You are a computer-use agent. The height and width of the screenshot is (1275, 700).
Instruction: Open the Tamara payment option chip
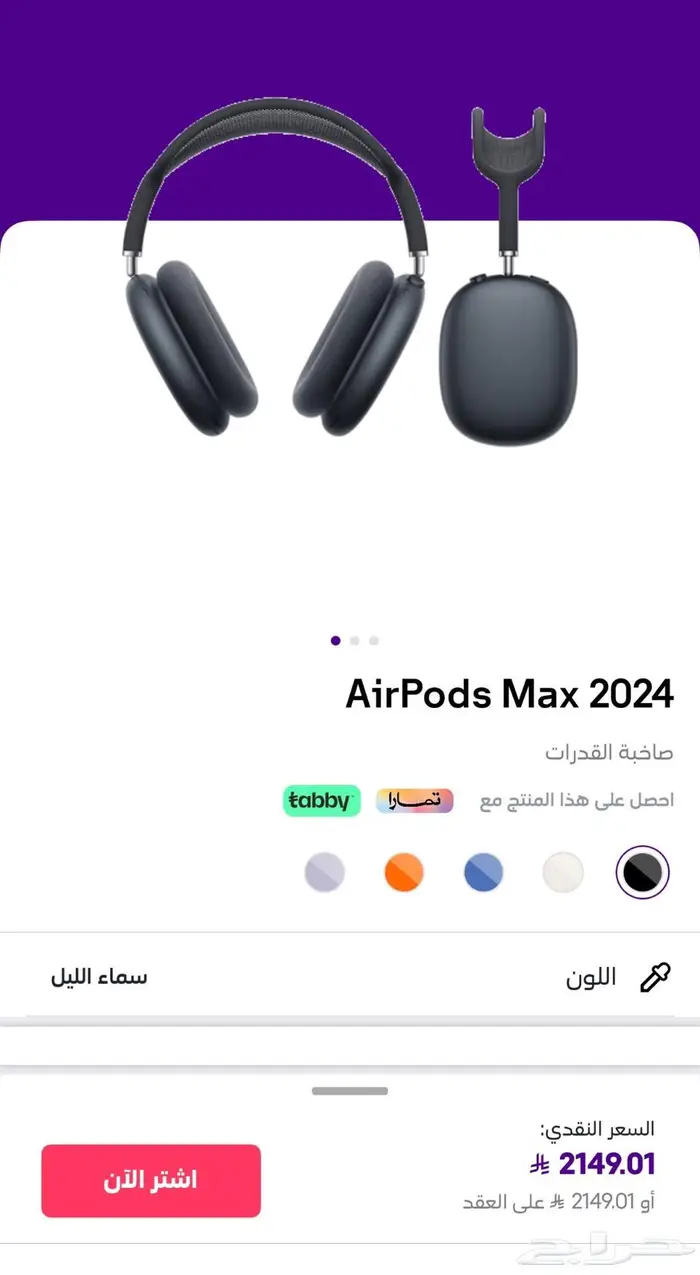point(415,801)
